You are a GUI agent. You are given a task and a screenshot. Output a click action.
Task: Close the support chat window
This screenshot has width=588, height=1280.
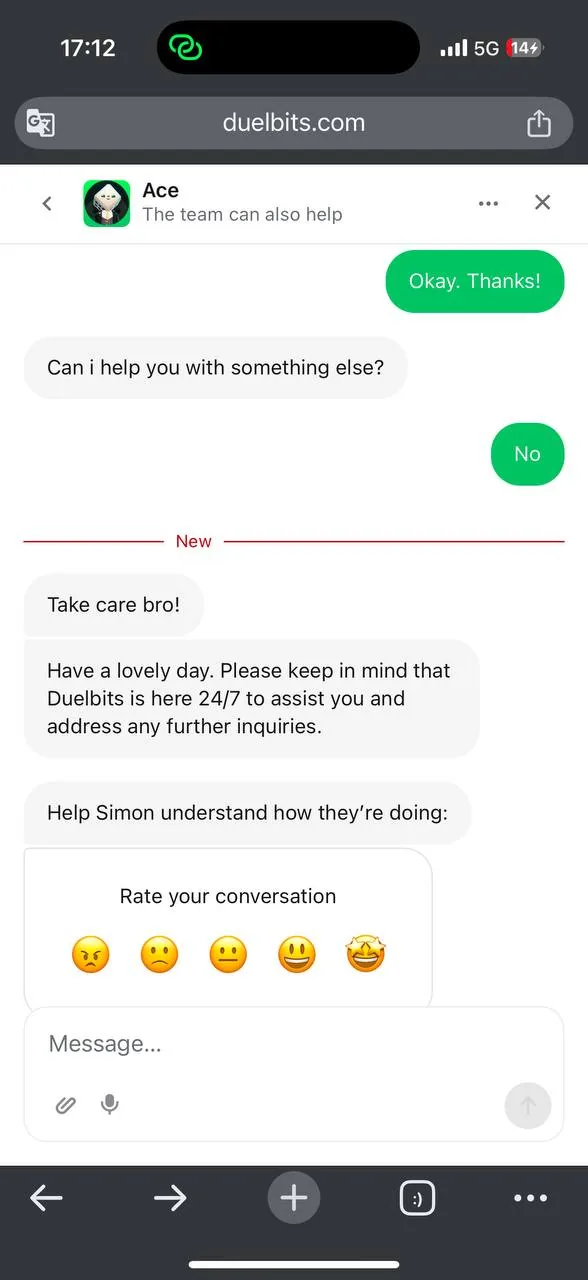tap(543, 203)
